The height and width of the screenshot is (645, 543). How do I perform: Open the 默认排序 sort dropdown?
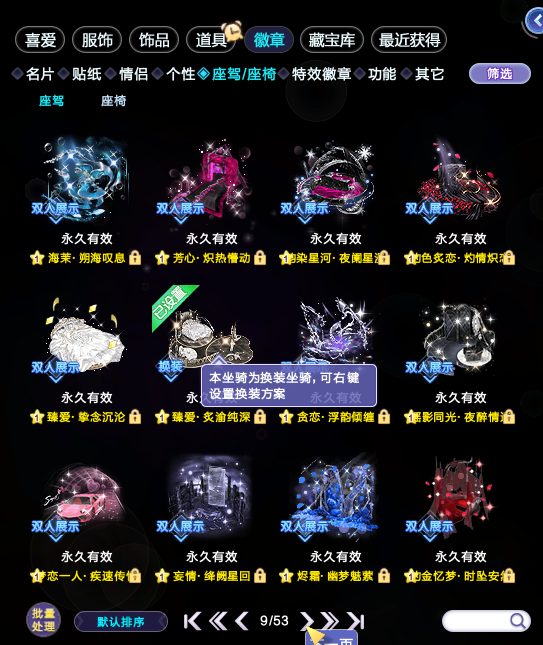121,621
